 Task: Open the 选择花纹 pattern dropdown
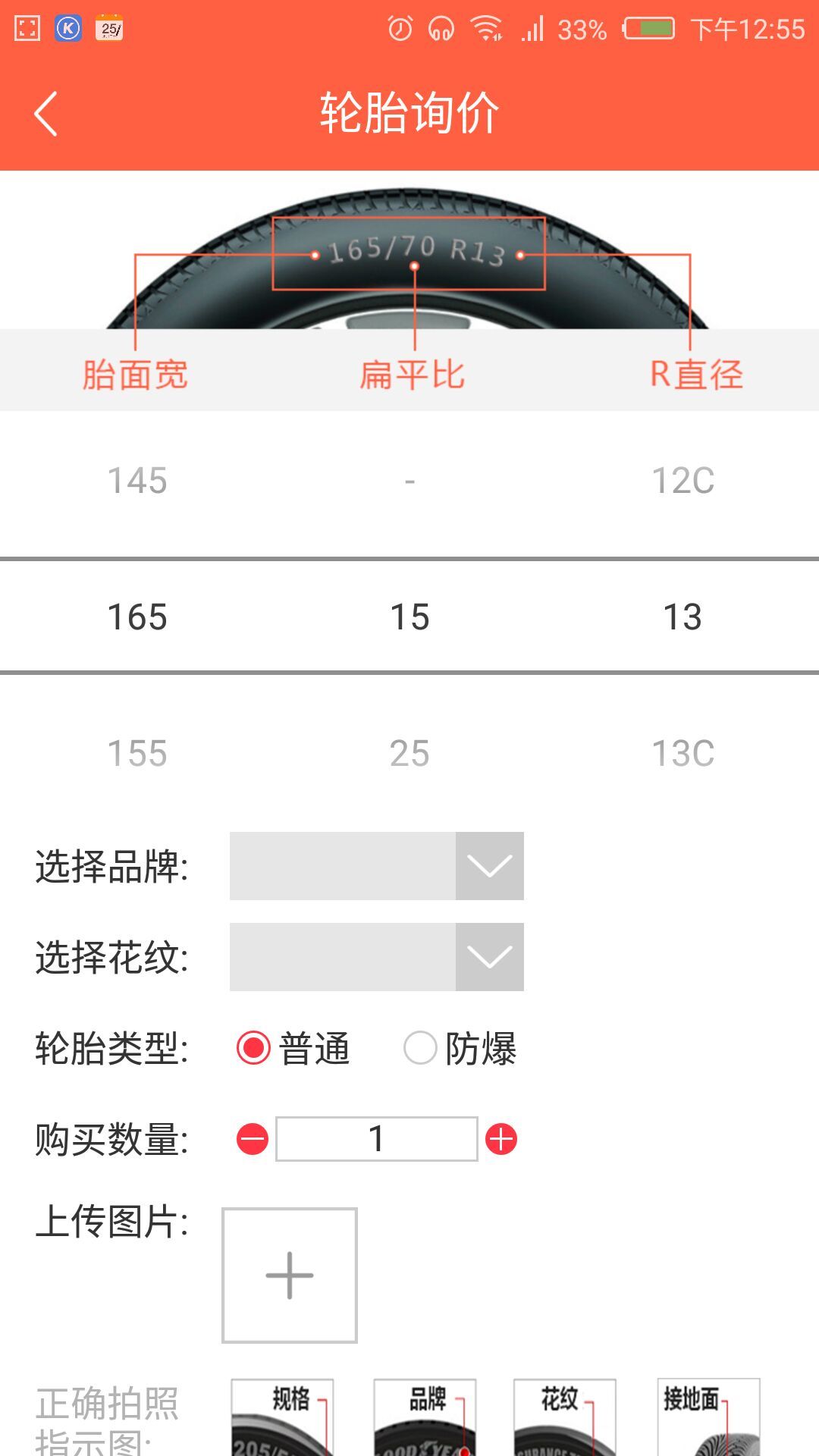pos(375,957)
